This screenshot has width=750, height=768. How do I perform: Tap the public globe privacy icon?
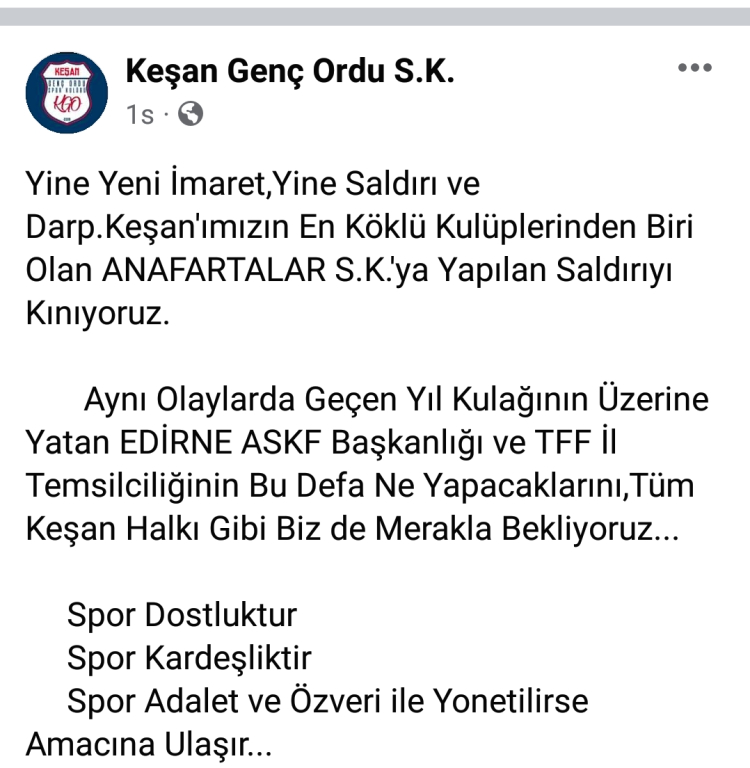coord(189,114)
